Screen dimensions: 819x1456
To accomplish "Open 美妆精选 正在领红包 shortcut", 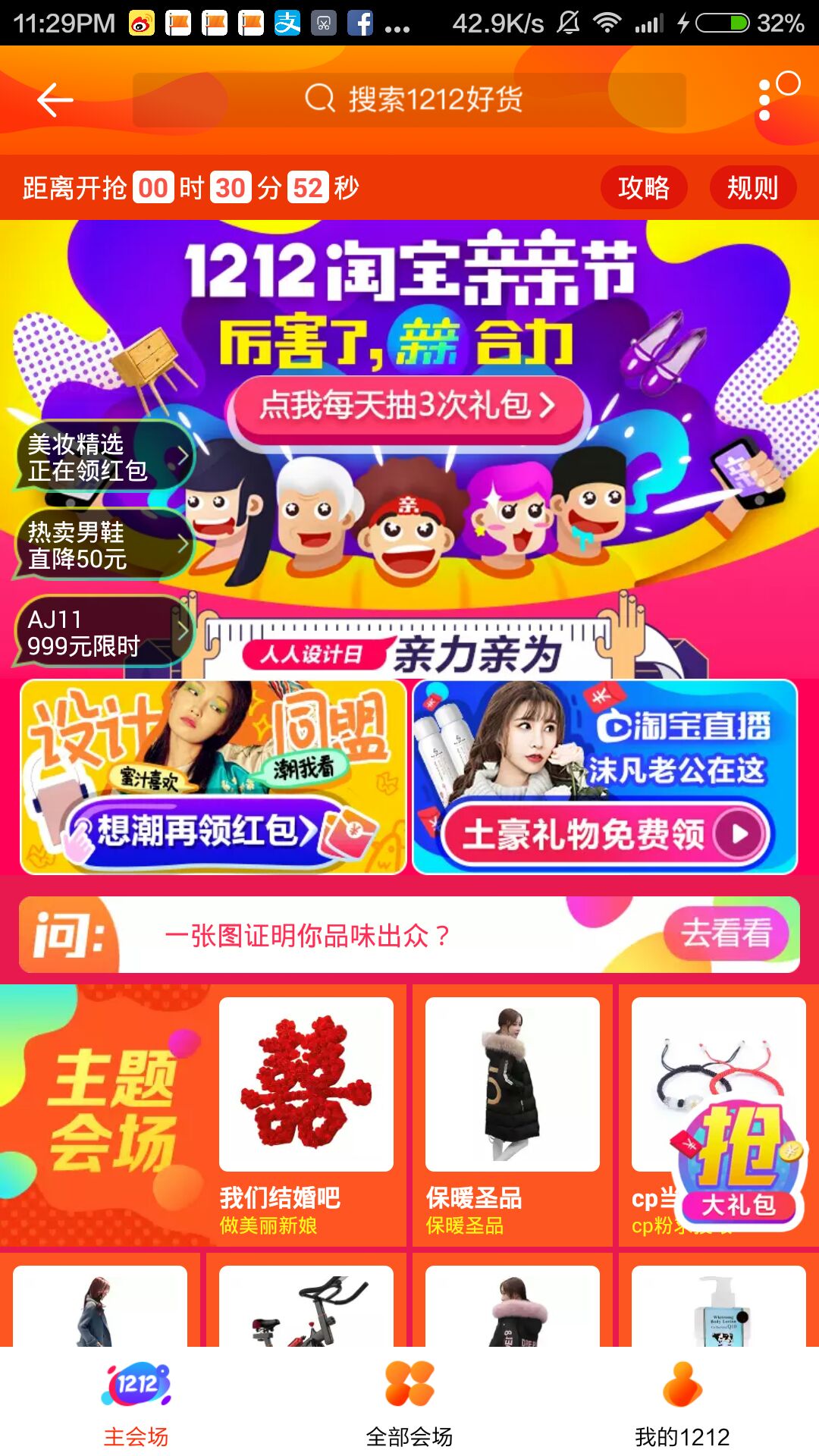I will pos(103,457).
